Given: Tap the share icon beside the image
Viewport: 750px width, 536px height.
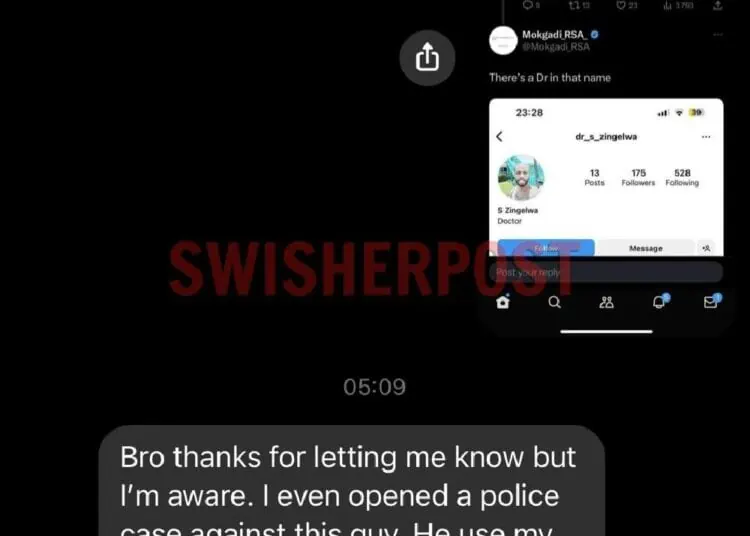Looking at the screenshot, I should click(x=427, y=58).
